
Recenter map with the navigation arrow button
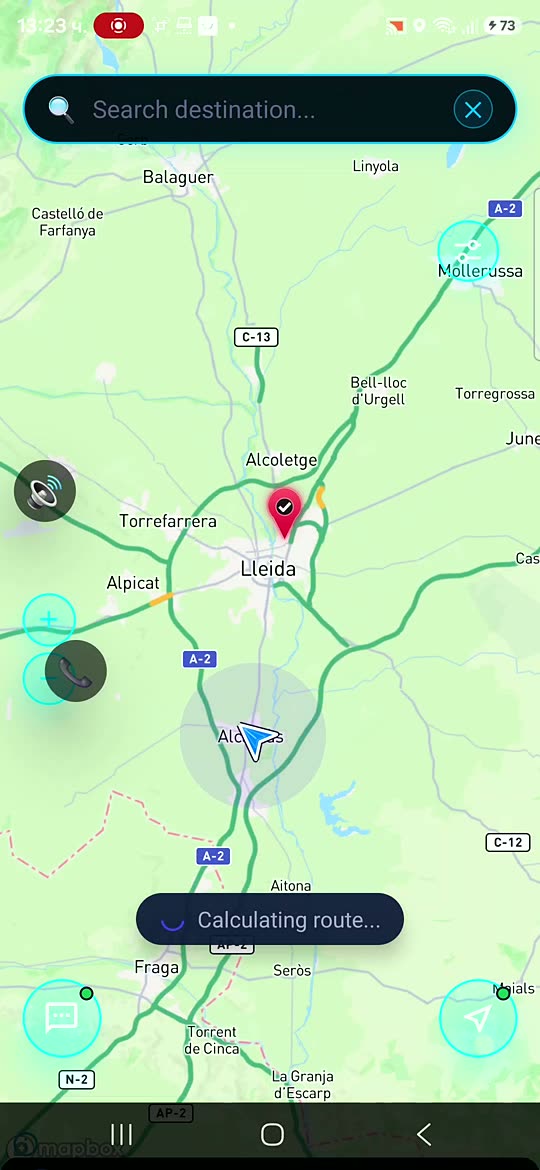pyautogui.click(x=478, y=1018)
